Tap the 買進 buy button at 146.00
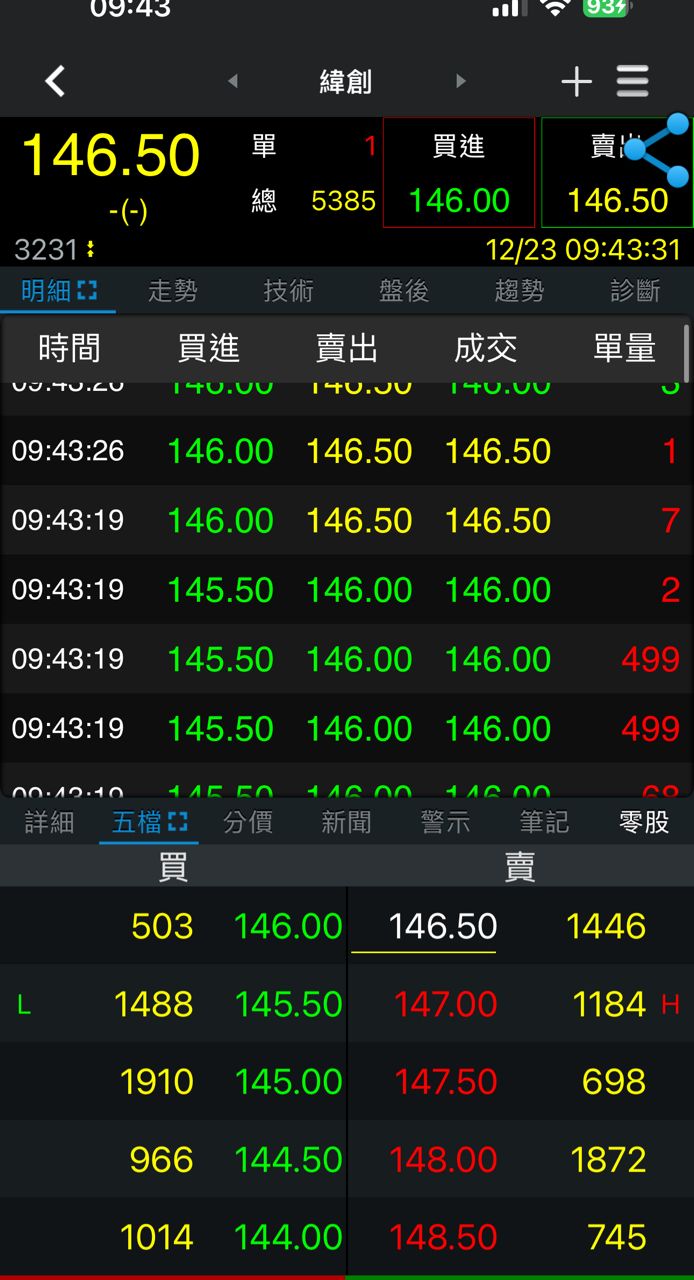The width and height of the screenshot is (694, 1280). (x=459, y=173)
